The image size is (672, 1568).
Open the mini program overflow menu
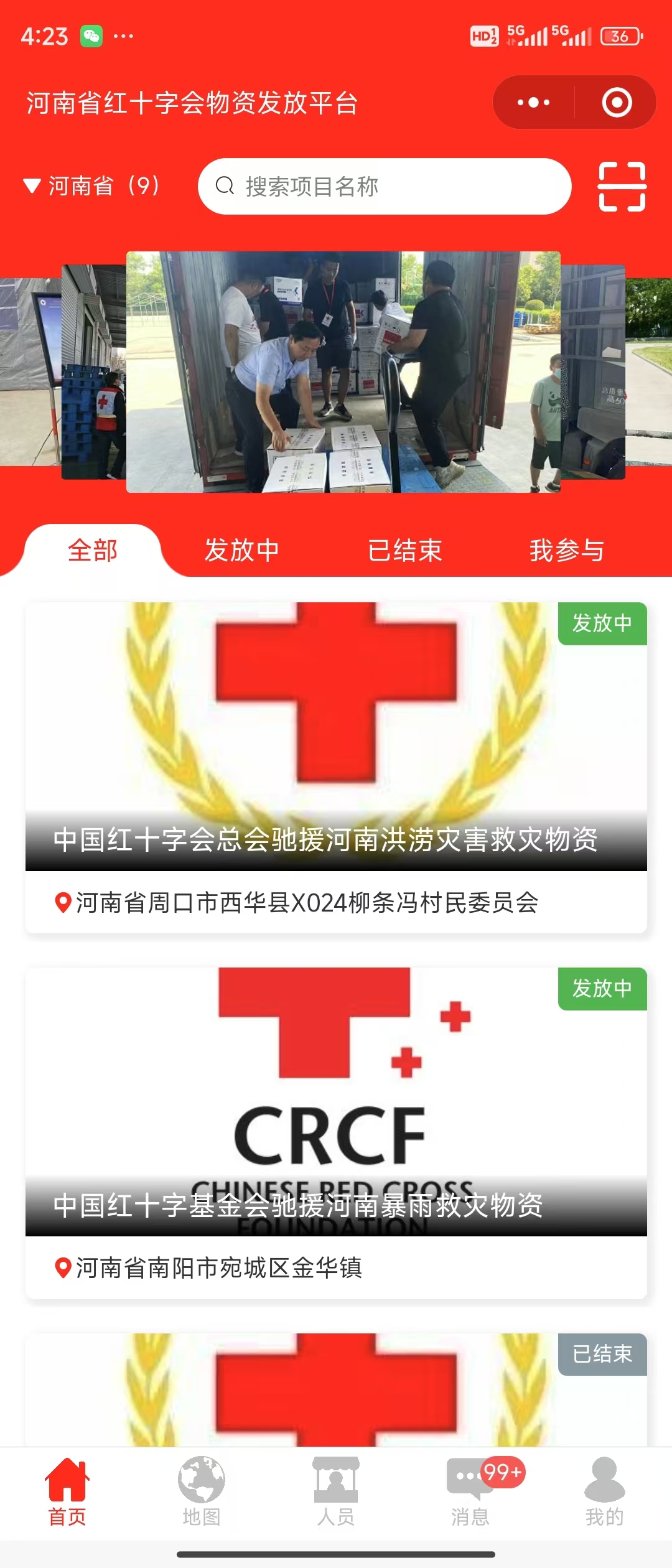(534, 103)
